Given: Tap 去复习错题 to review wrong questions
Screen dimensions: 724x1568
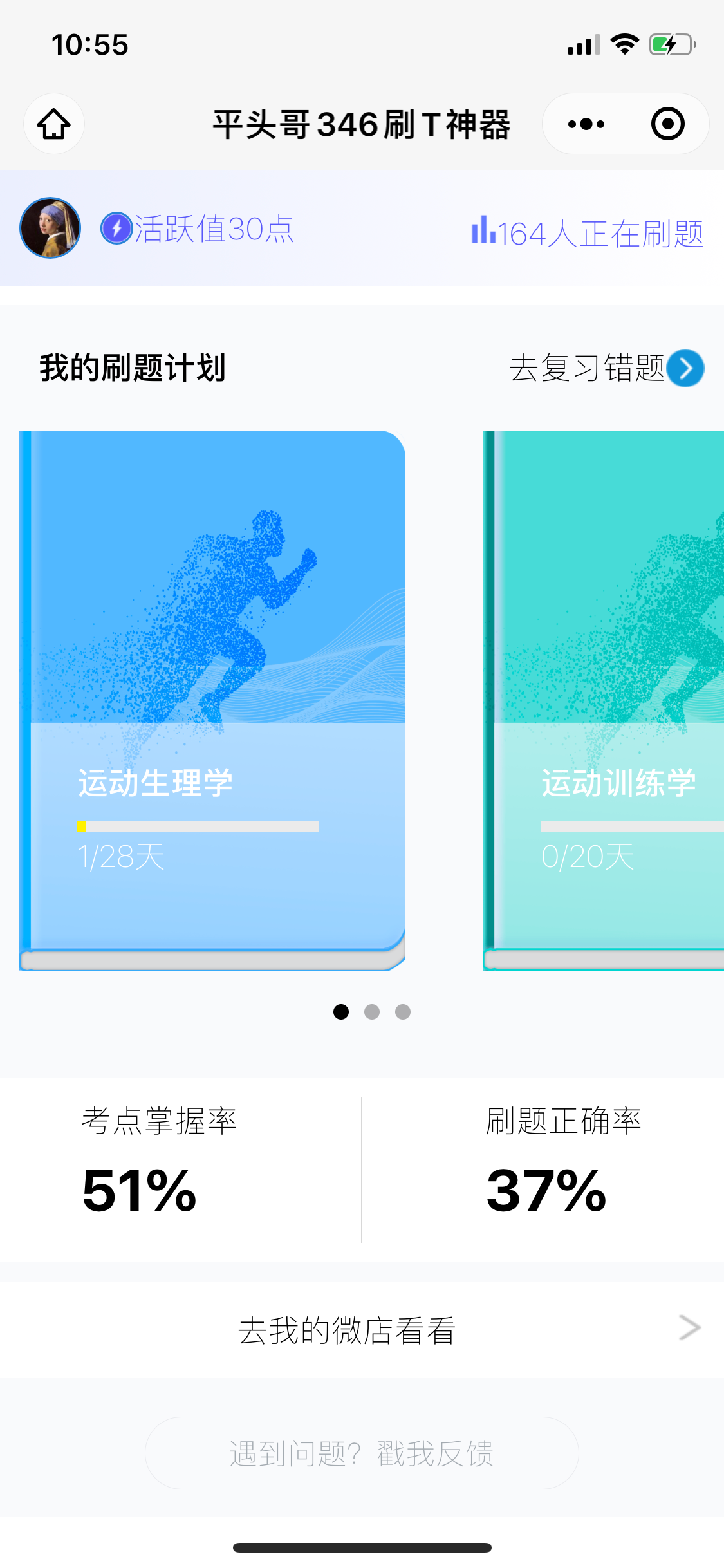Looking at the screenshot, I should tap(606, 368).
